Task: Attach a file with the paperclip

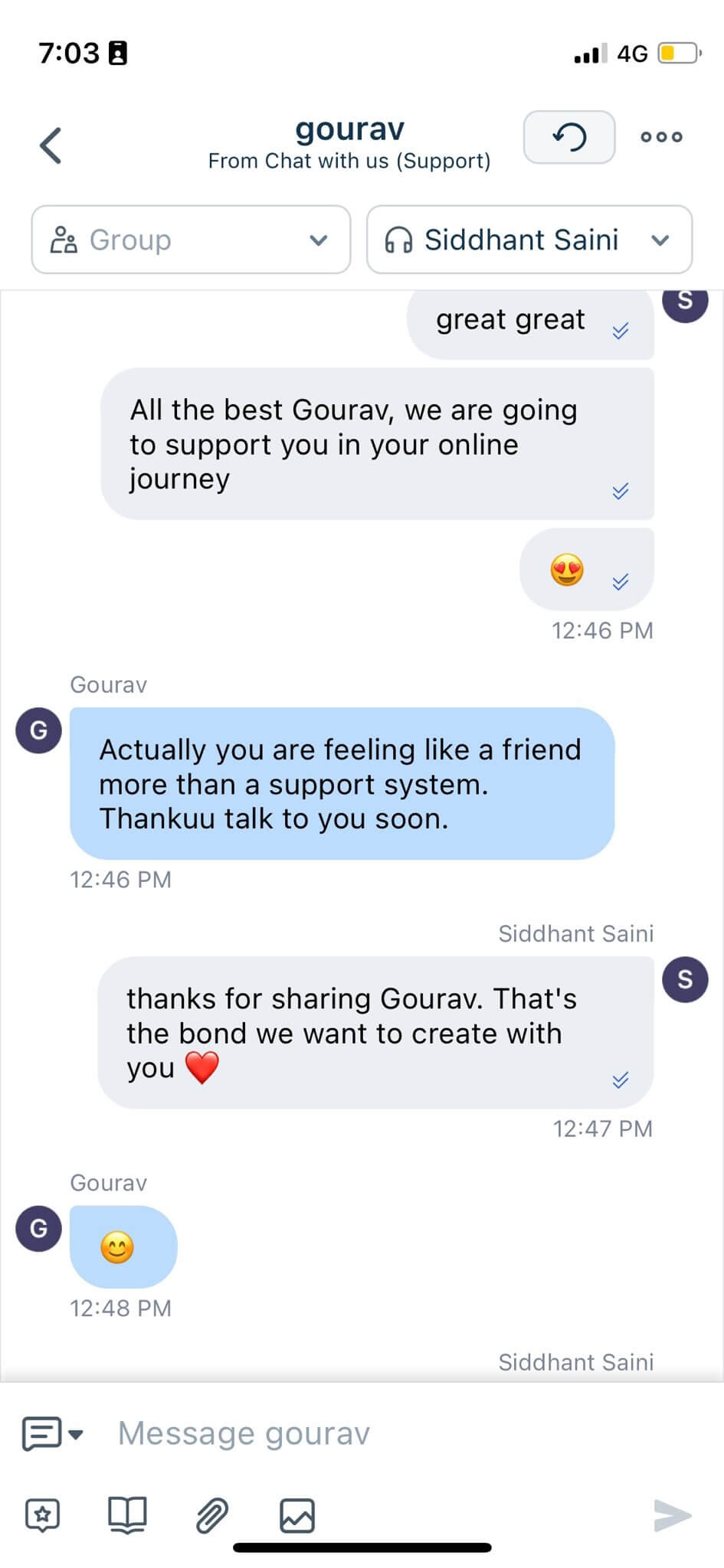Action: [x=212, y=1515]
